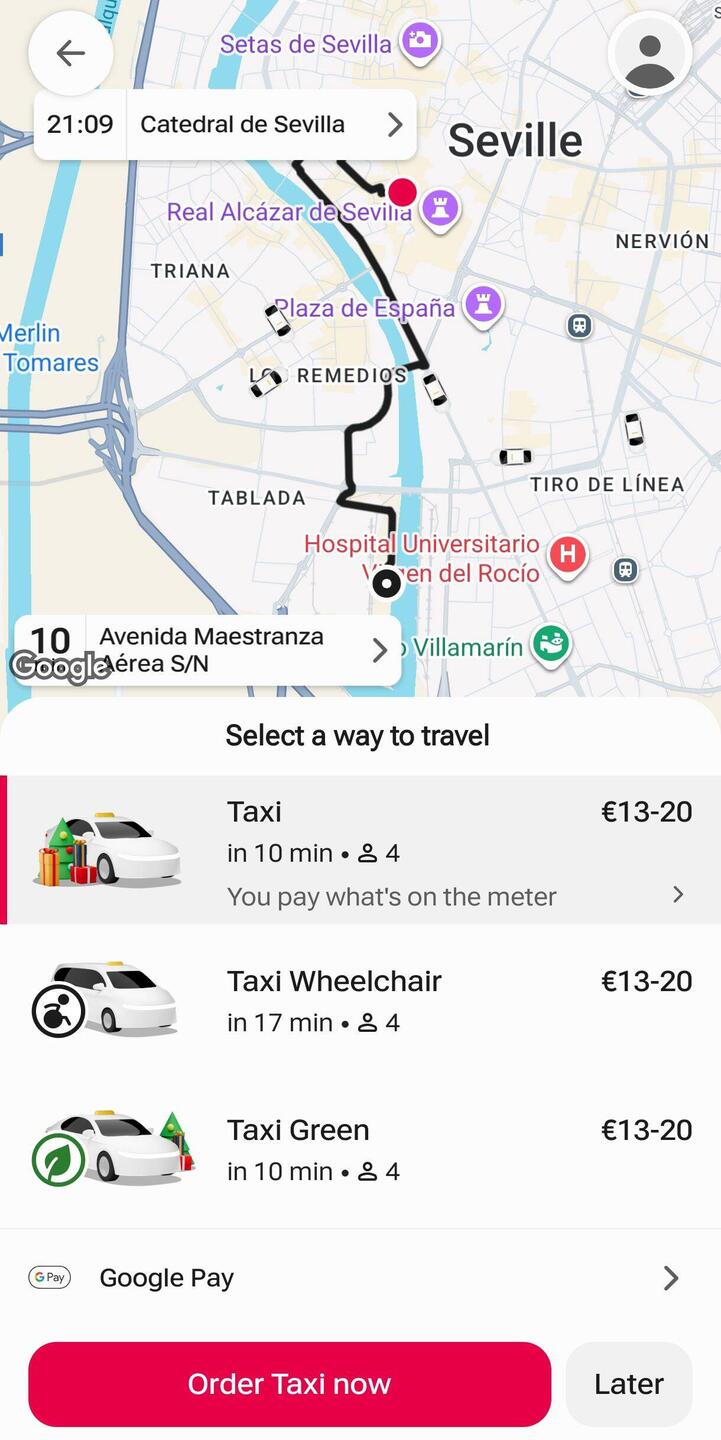
Task: Choose Taxi Wheelchair ride type
Action: click(360, 1000)
